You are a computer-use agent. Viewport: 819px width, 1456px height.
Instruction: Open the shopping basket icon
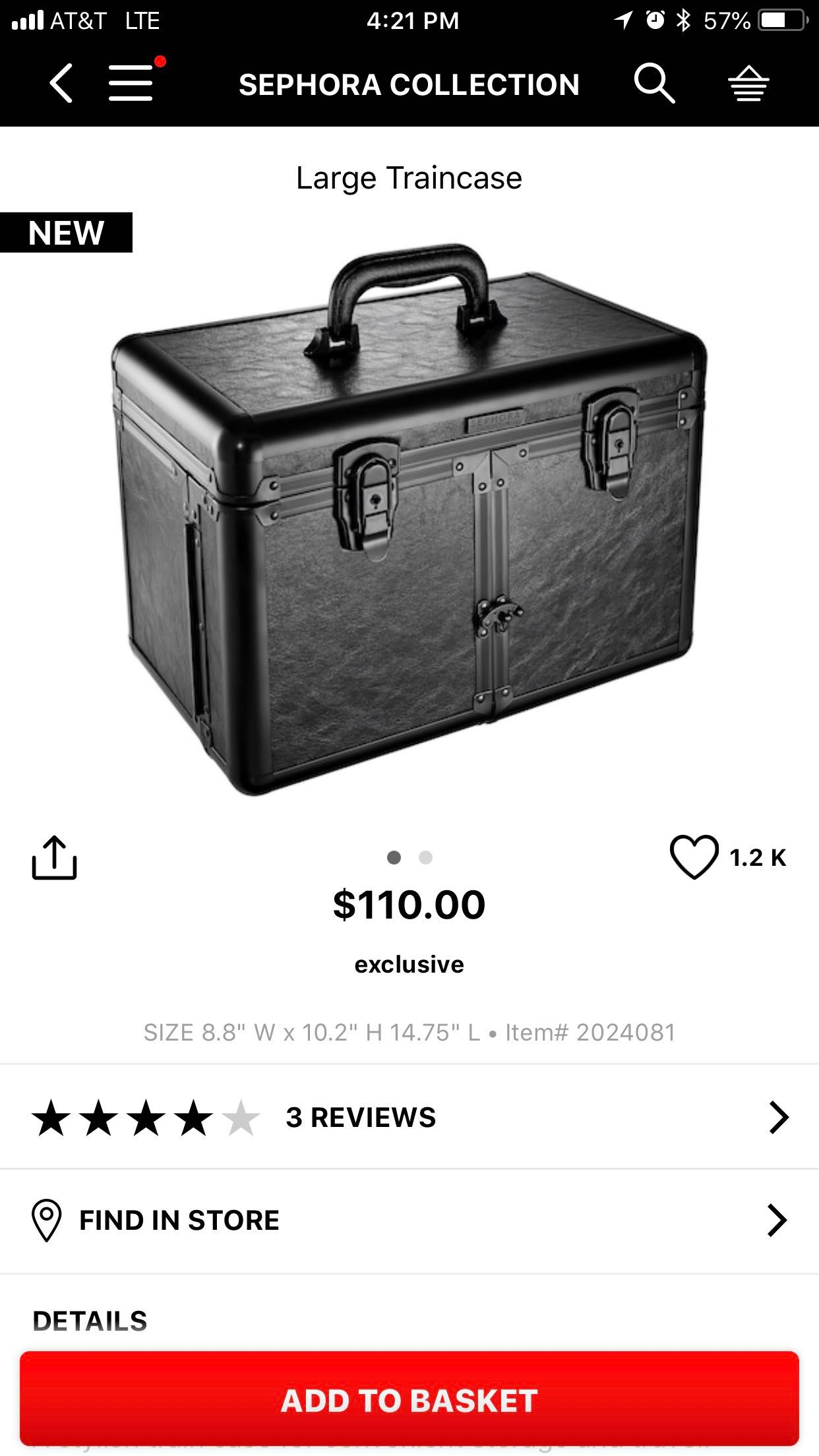coord(748,84)
